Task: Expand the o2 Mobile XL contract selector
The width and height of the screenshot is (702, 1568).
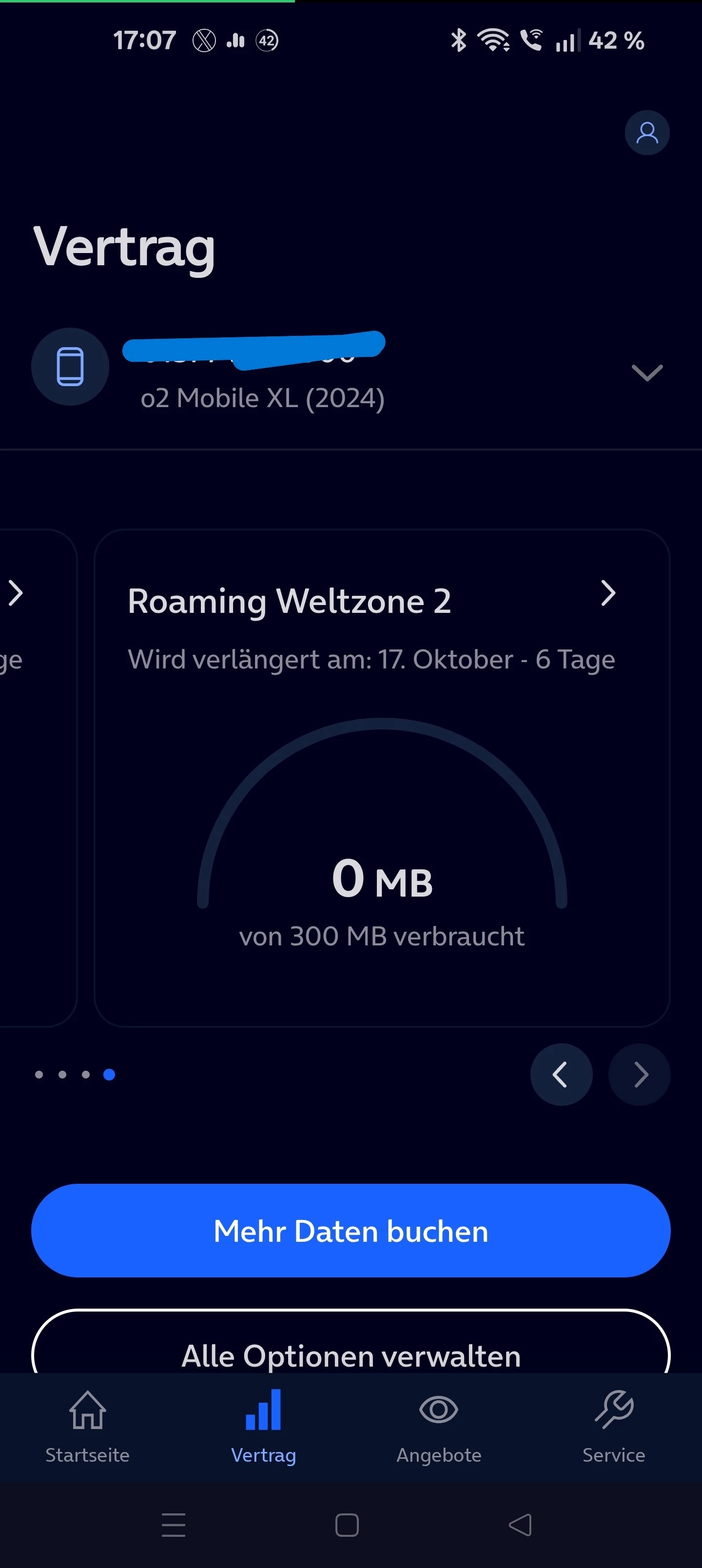Action: pyautogui.click(x=646, y=372)
